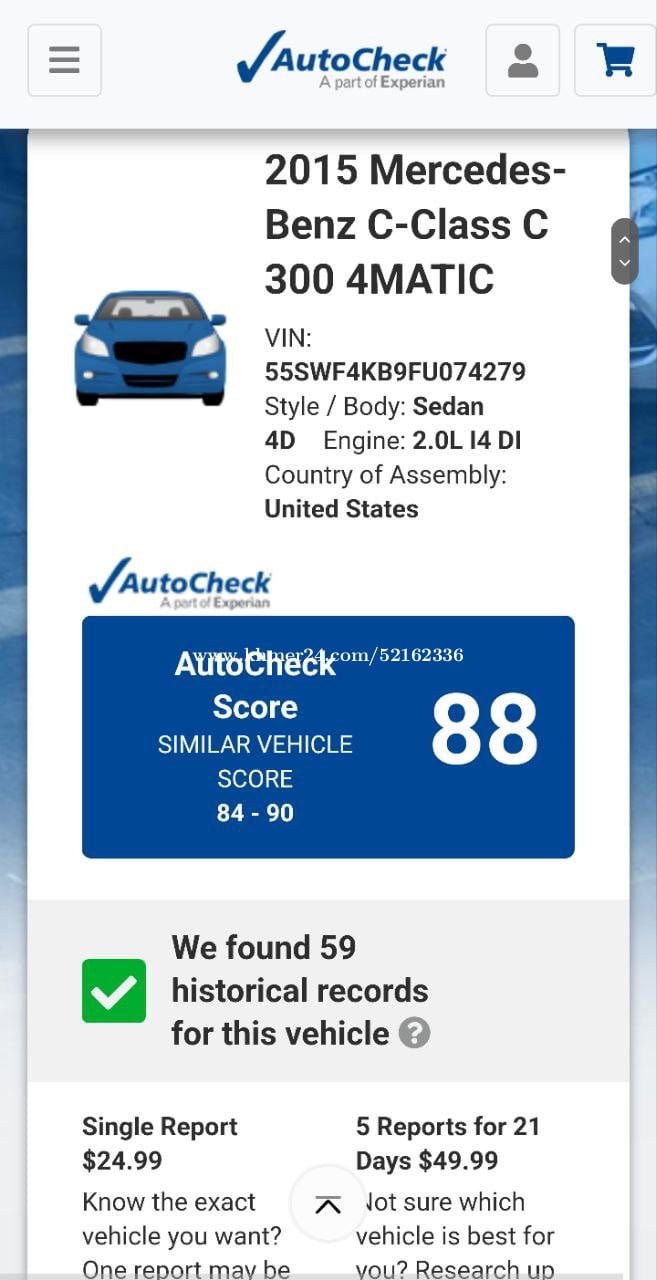Viewport: 657px width, 1280px height.
Task: Open the hamburger menu
Action: [64, 60]
